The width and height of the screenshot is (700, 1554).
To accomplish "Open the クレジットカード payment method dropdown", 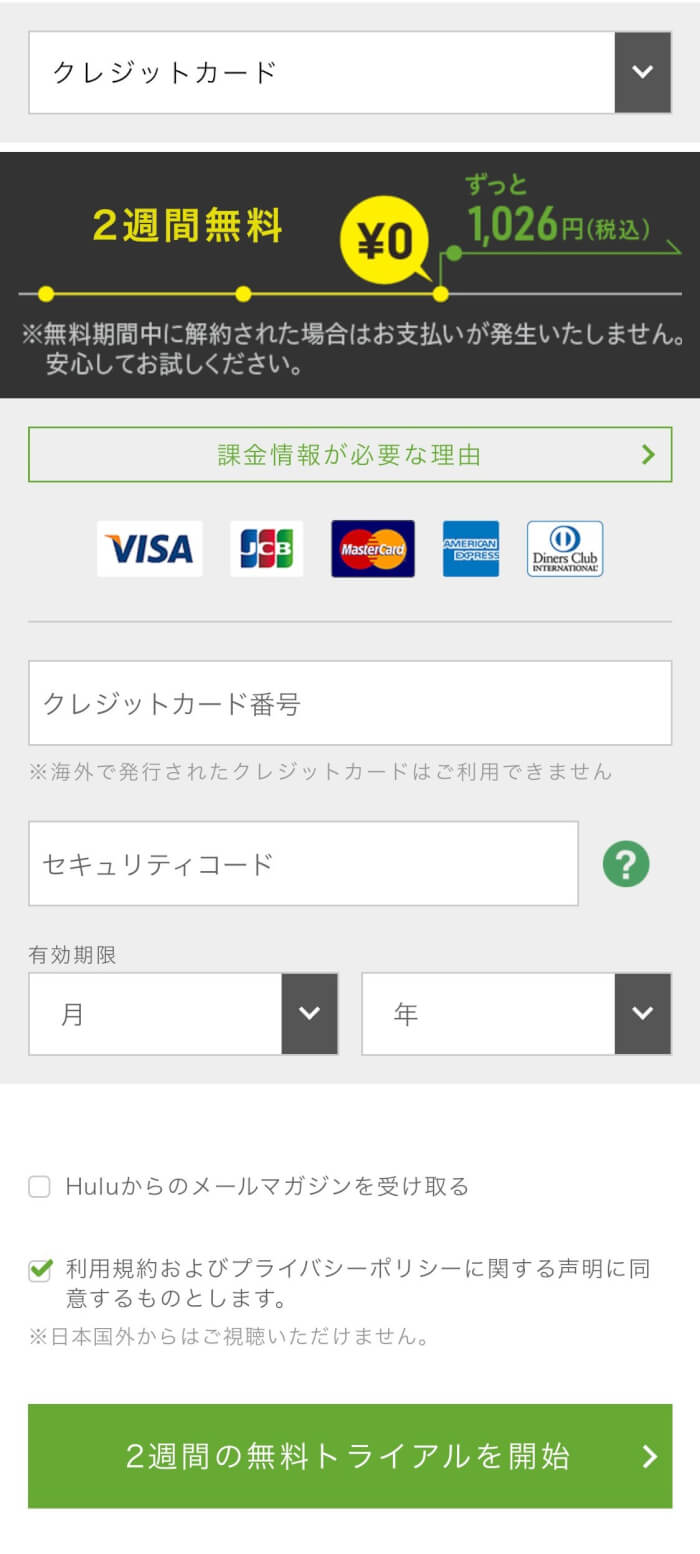I will (349, 72).
